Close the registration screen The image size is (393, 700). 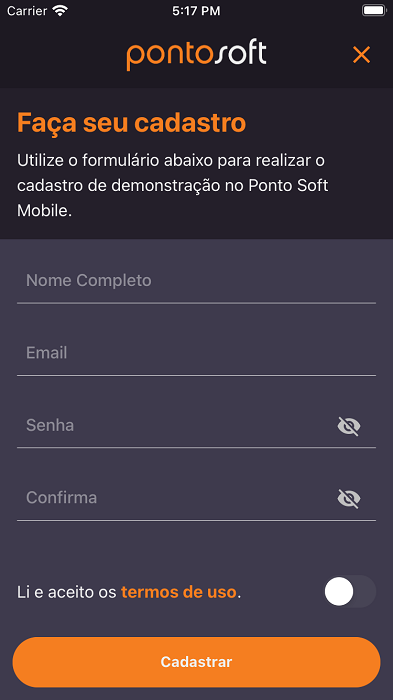point(361,54)
